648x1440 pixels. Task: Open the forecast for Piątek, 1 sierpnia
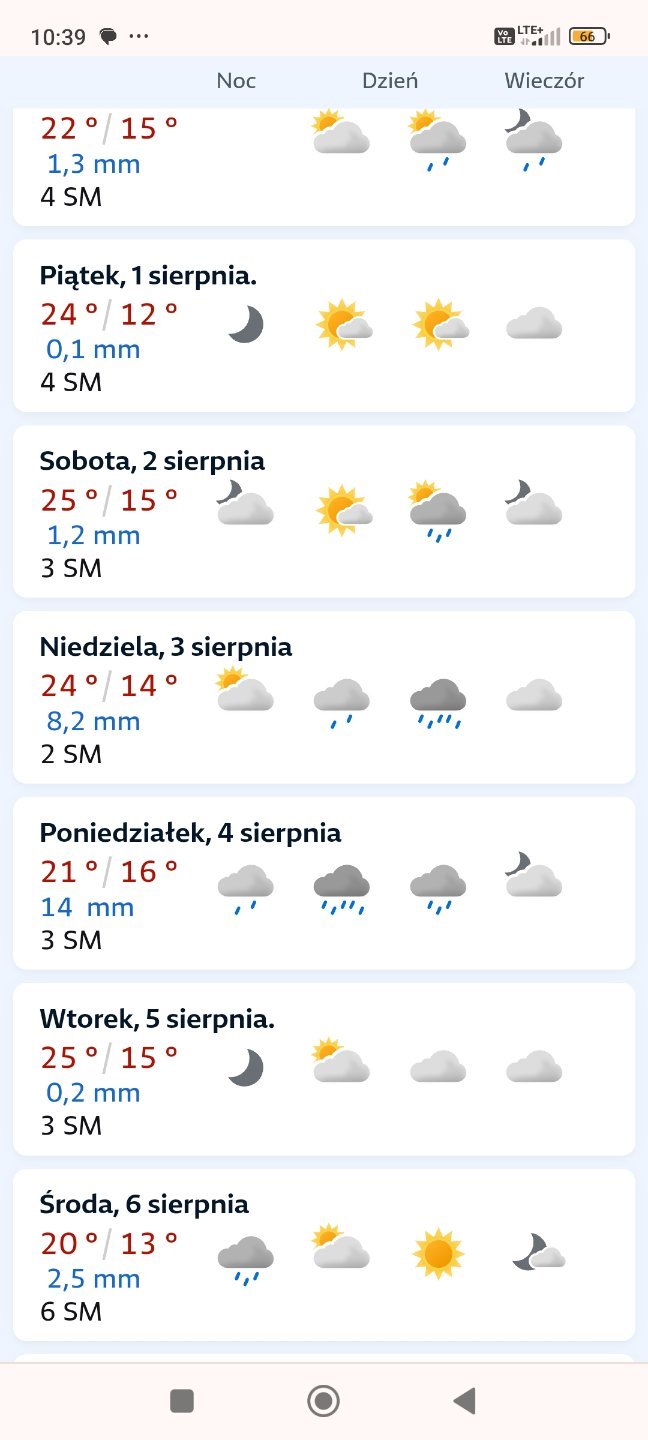click(323, 326)
